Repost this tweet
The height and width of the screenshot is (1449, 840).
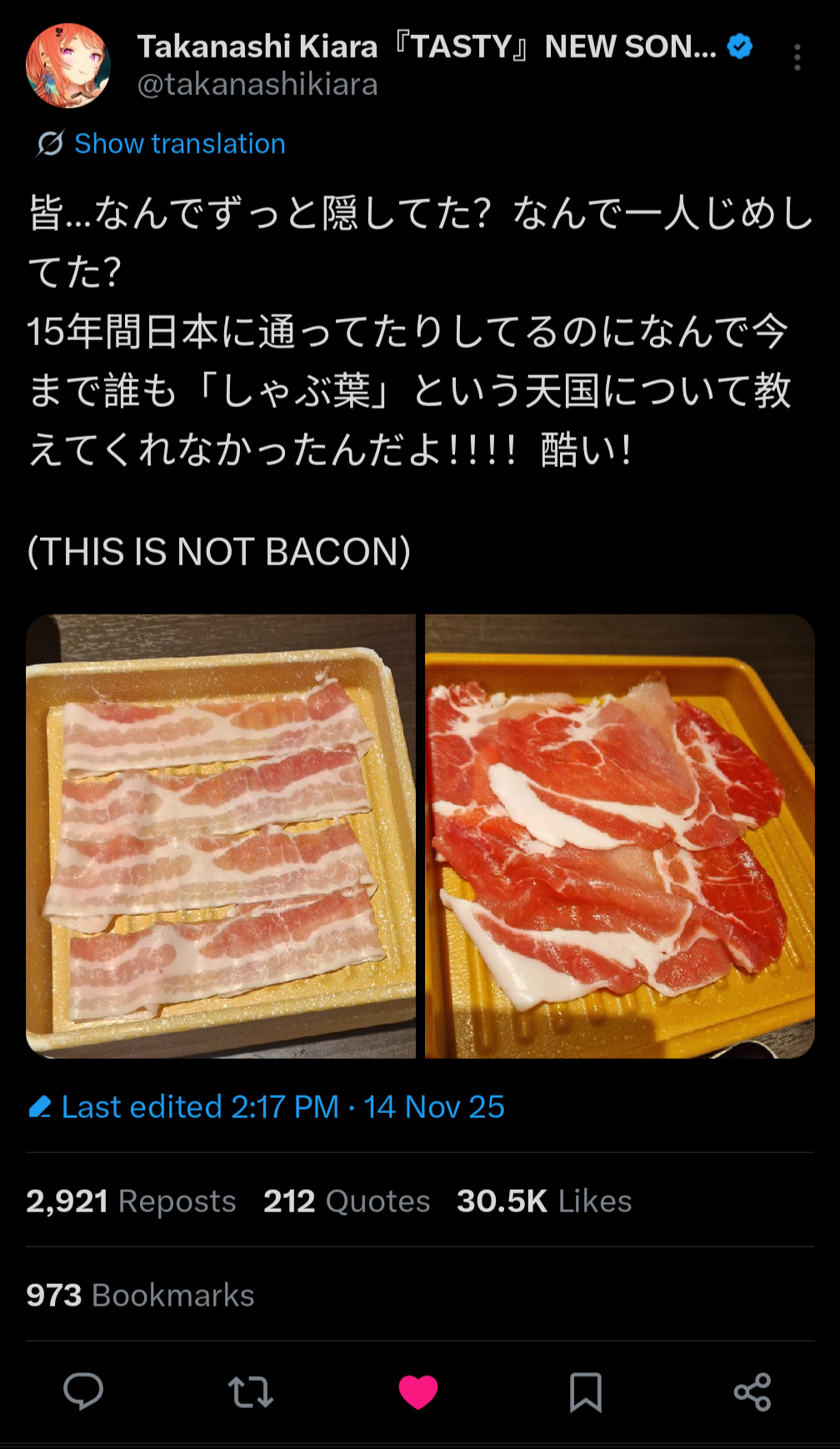click(251, 1391)
